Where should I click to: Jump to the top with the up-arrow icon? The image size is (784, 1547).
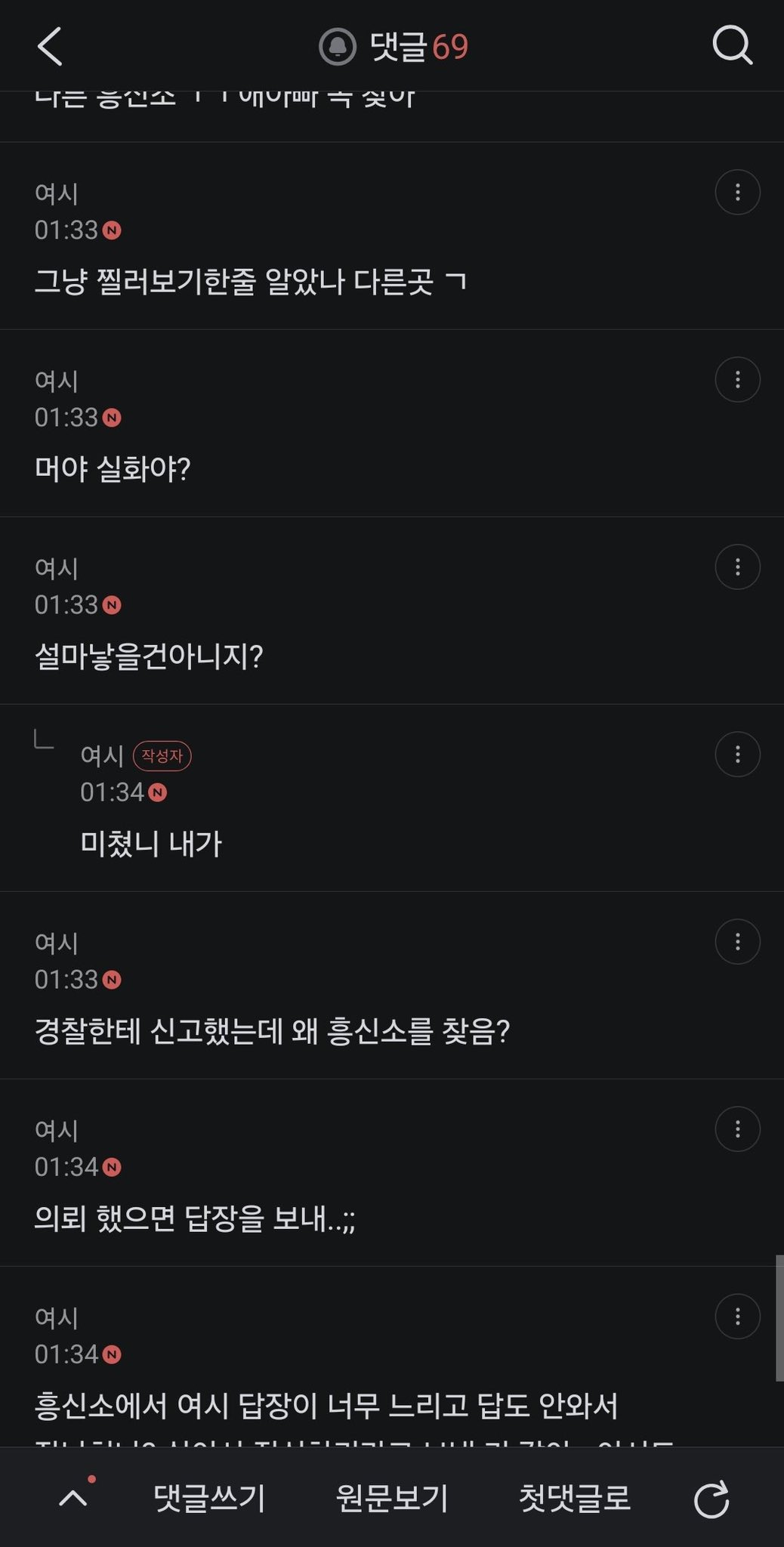click(x=73, y=1497)
